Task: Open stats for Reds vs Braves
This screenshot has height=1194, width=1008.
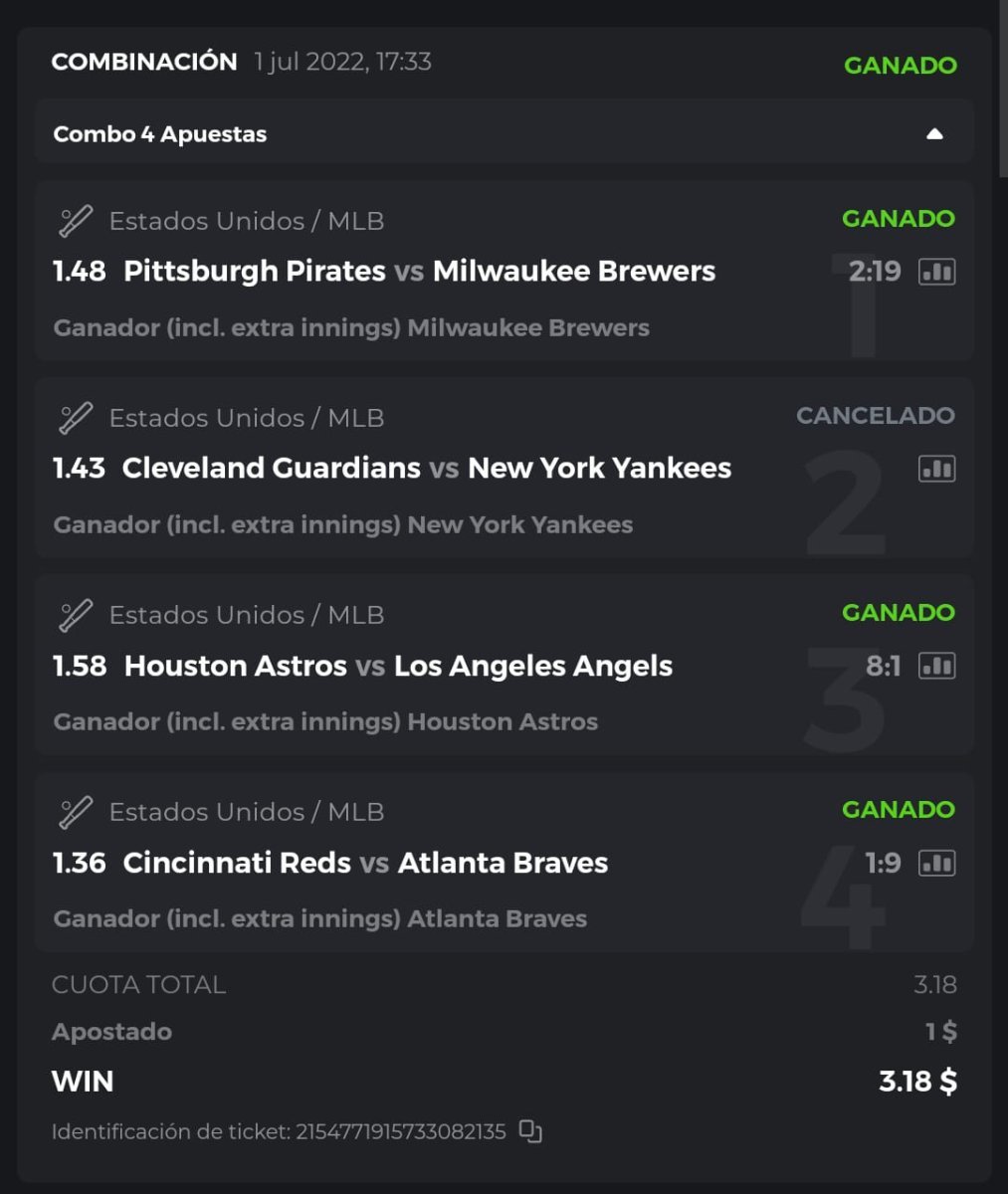Action: [x=936, y=863]
